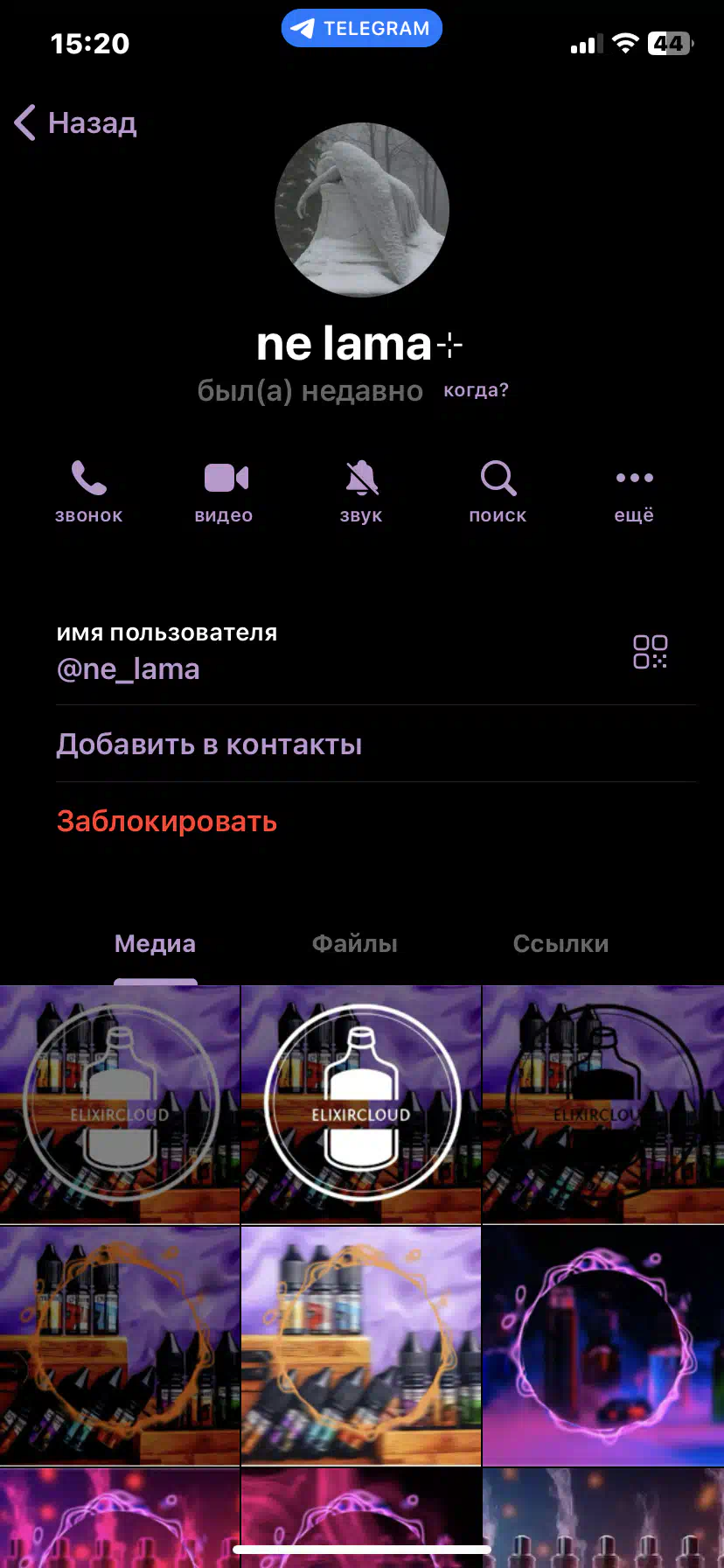This screenshot has height=1568, width=724.
Task: Open the ne lama profile photo
Action: click(x=362, y=210)
